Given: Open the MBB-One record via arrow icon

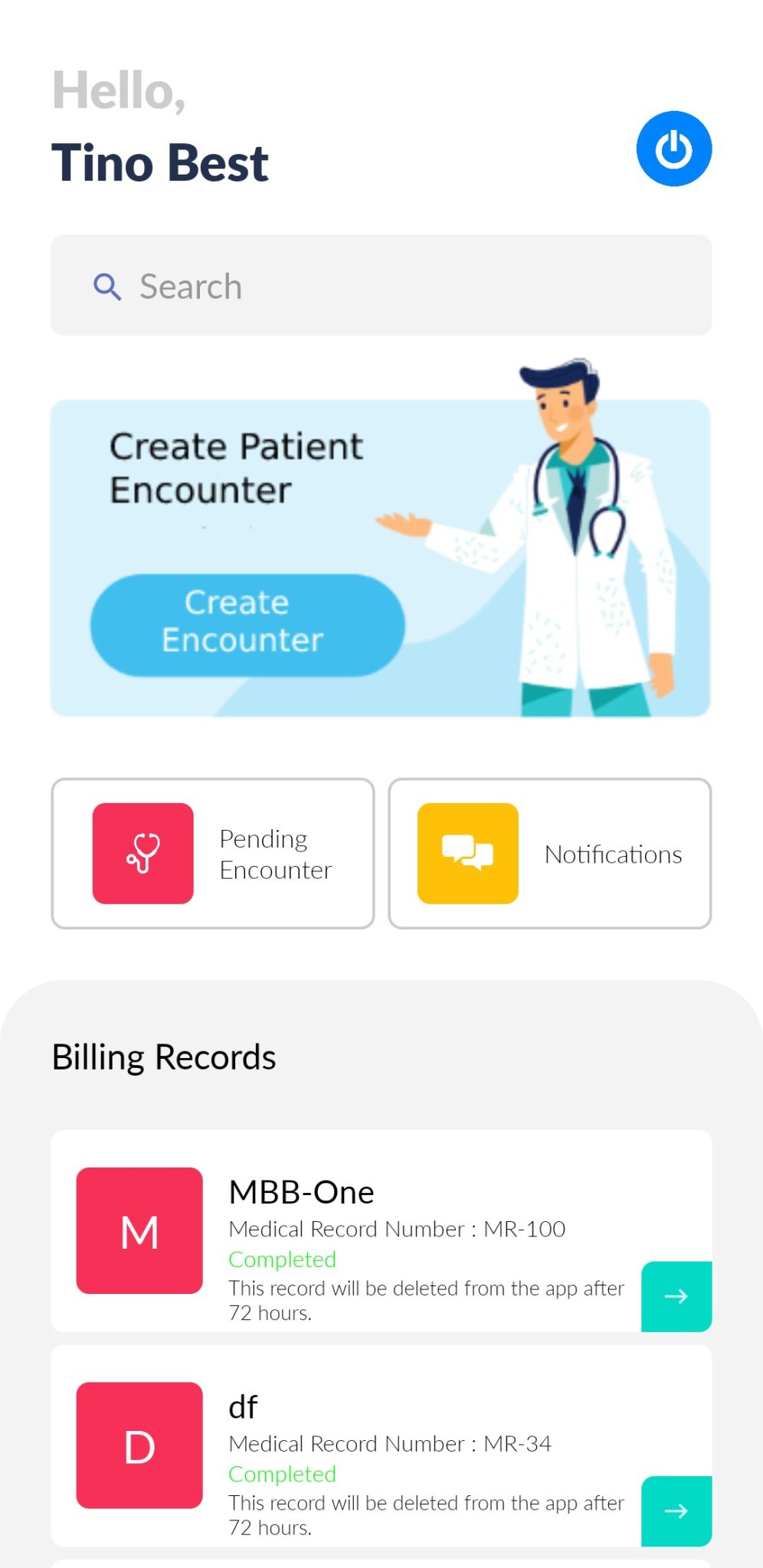Looking at the screenshot, I should (676, 1296).
